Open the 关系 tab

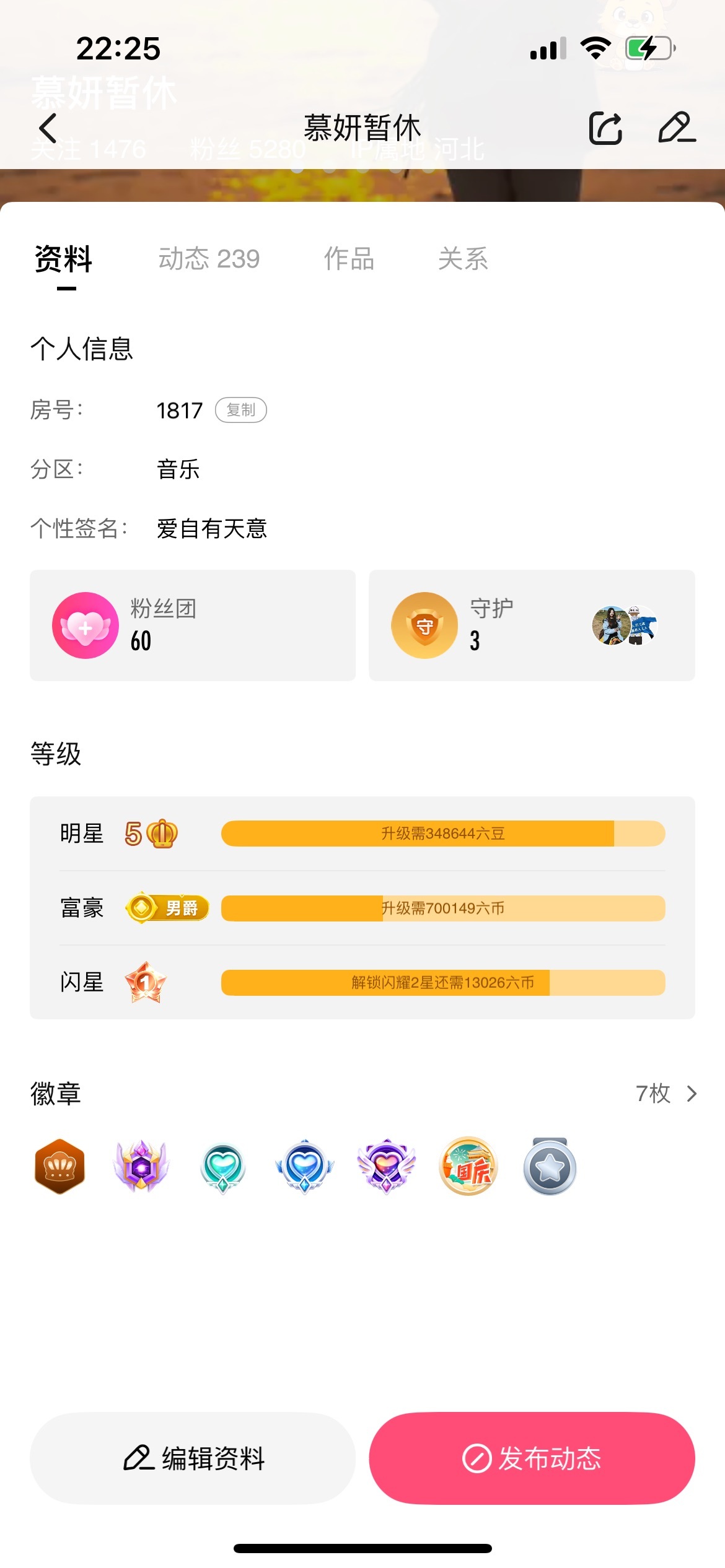click(463, 259)
